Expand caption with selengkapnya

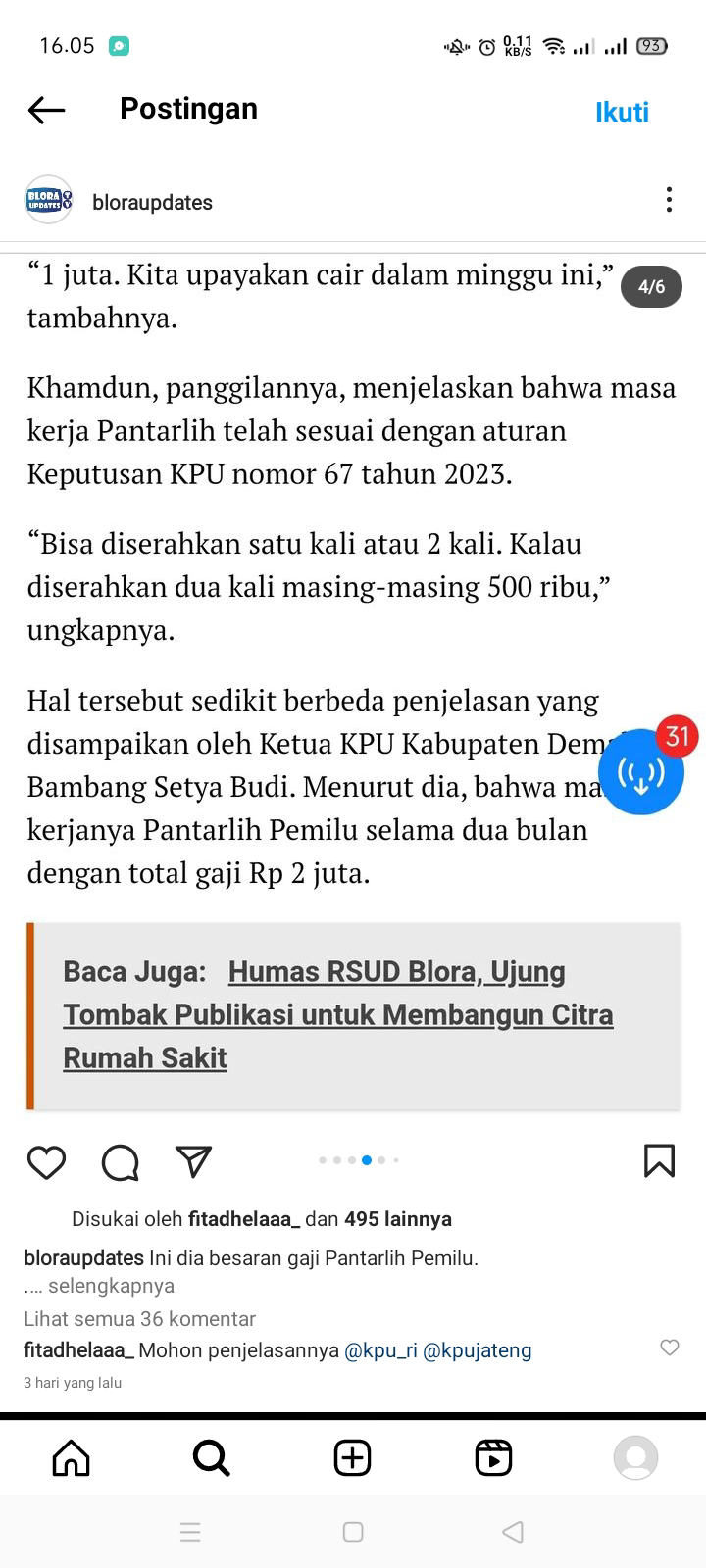coord(110,1286)
